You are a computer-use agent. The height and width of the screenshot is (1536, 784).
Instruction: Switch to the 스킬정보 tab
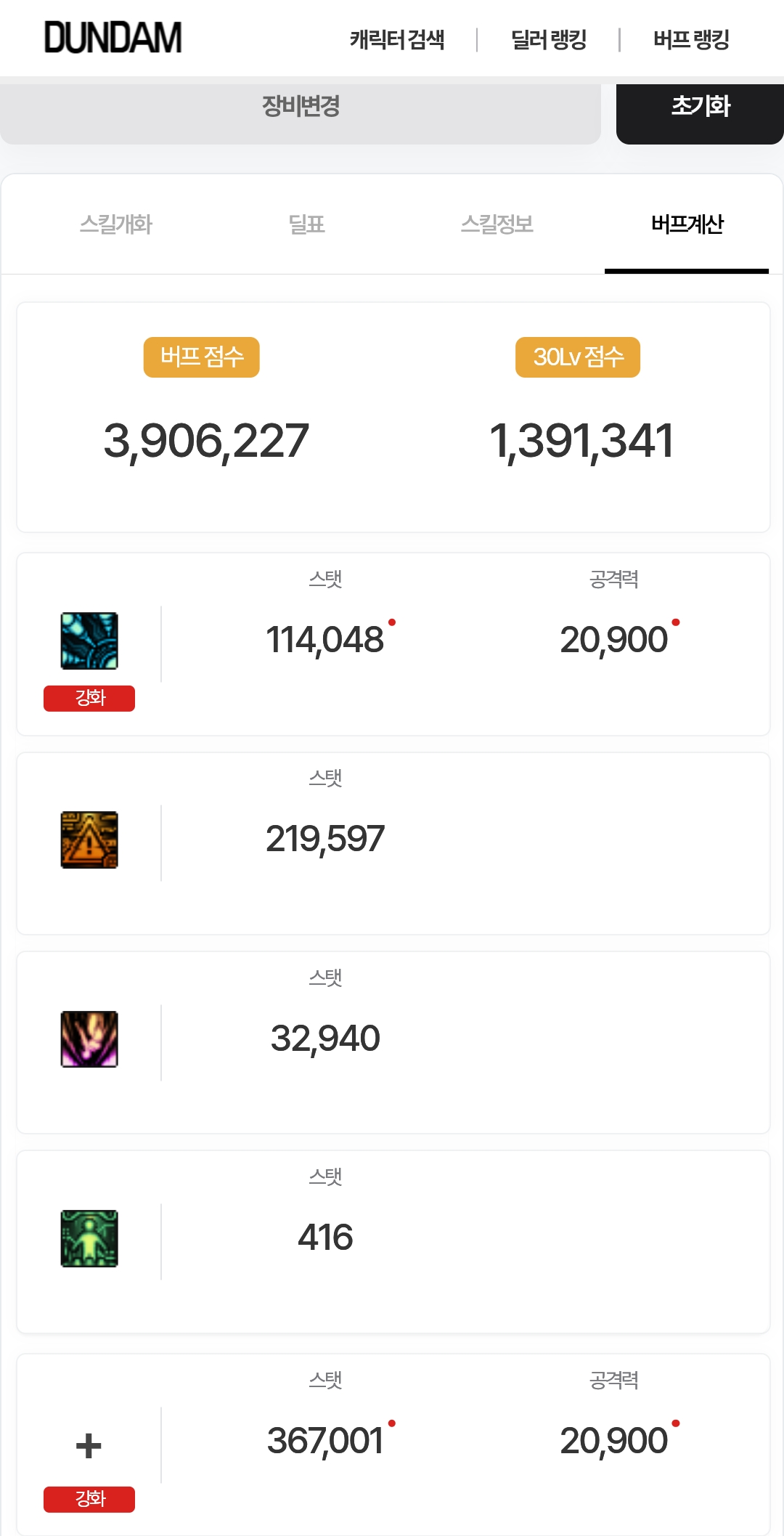pos(497,224)
